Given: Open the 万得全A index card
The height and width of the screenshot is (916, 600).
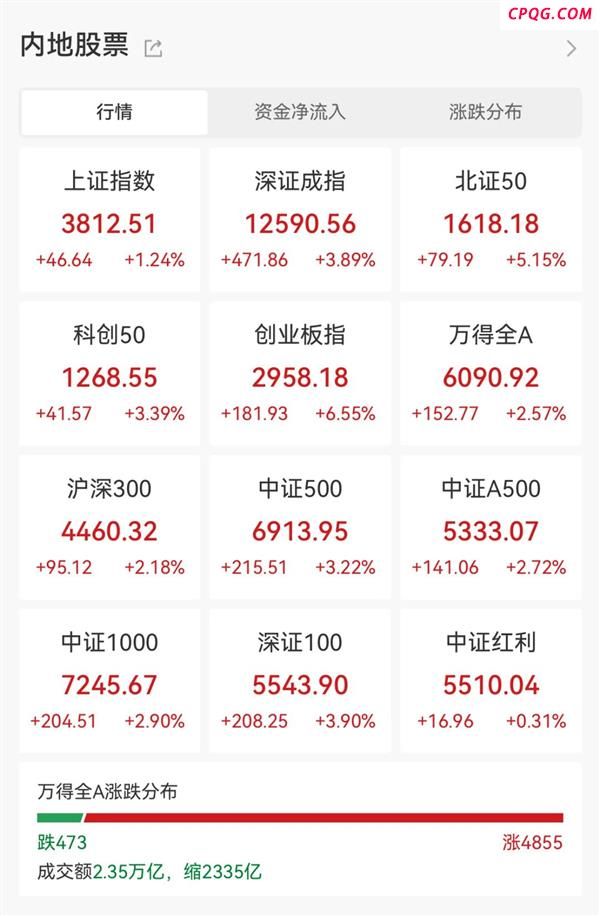Looking at the screenshot, I should click(490, 374).
